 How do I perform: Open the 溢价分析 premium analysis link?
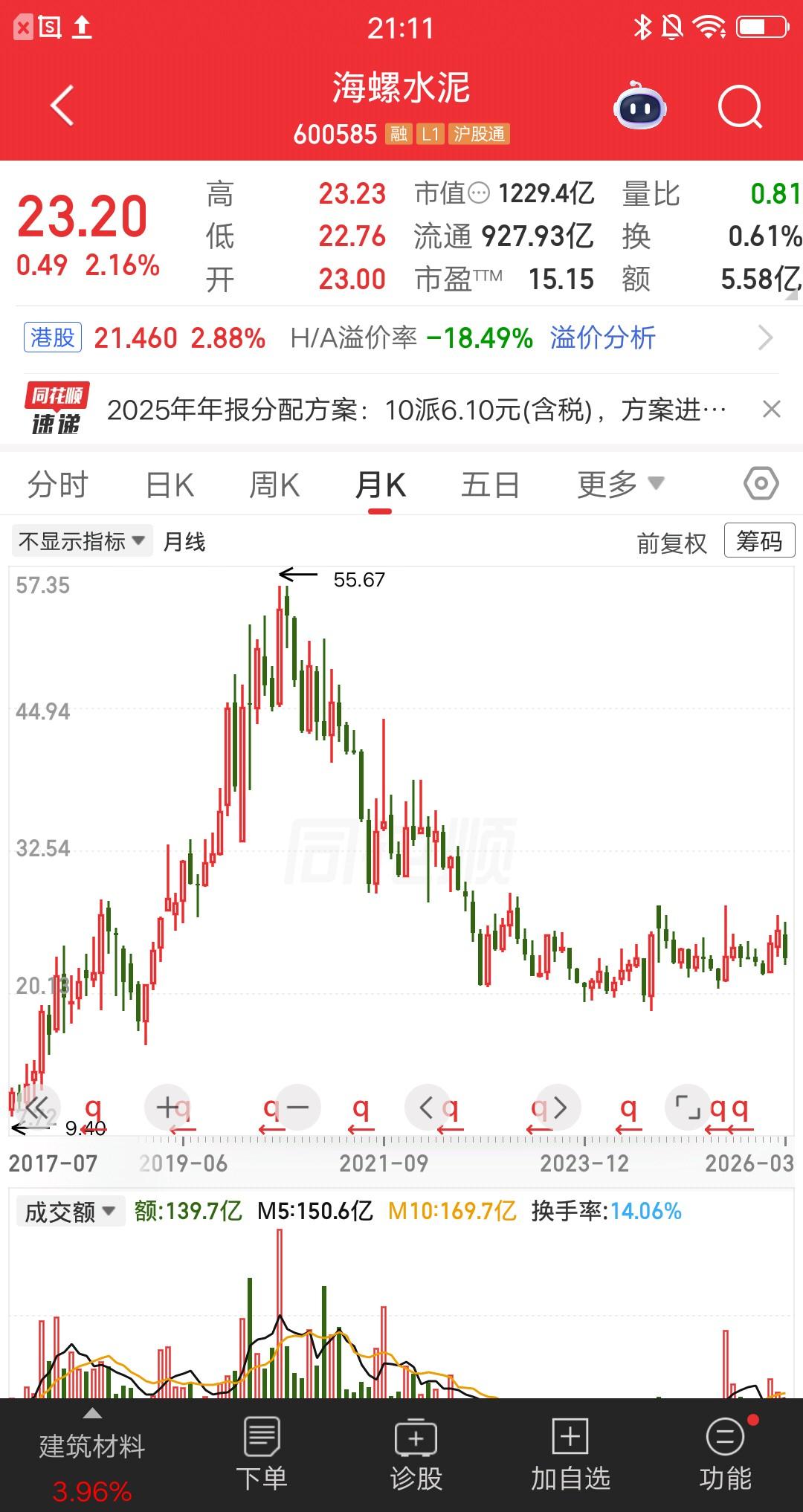(x=602, y=338)
